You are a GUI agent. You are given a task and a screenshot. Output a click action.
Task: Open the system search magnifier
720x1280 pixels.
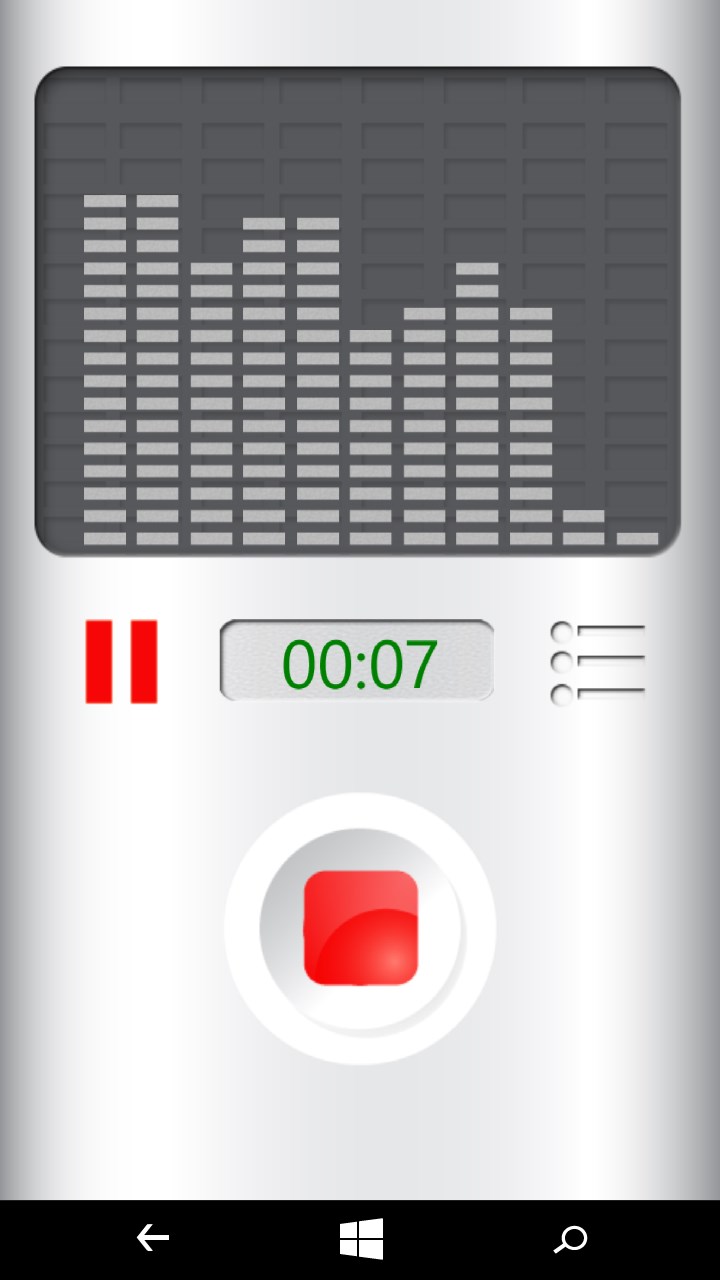pyautogui.click(x=570, y=1240)
